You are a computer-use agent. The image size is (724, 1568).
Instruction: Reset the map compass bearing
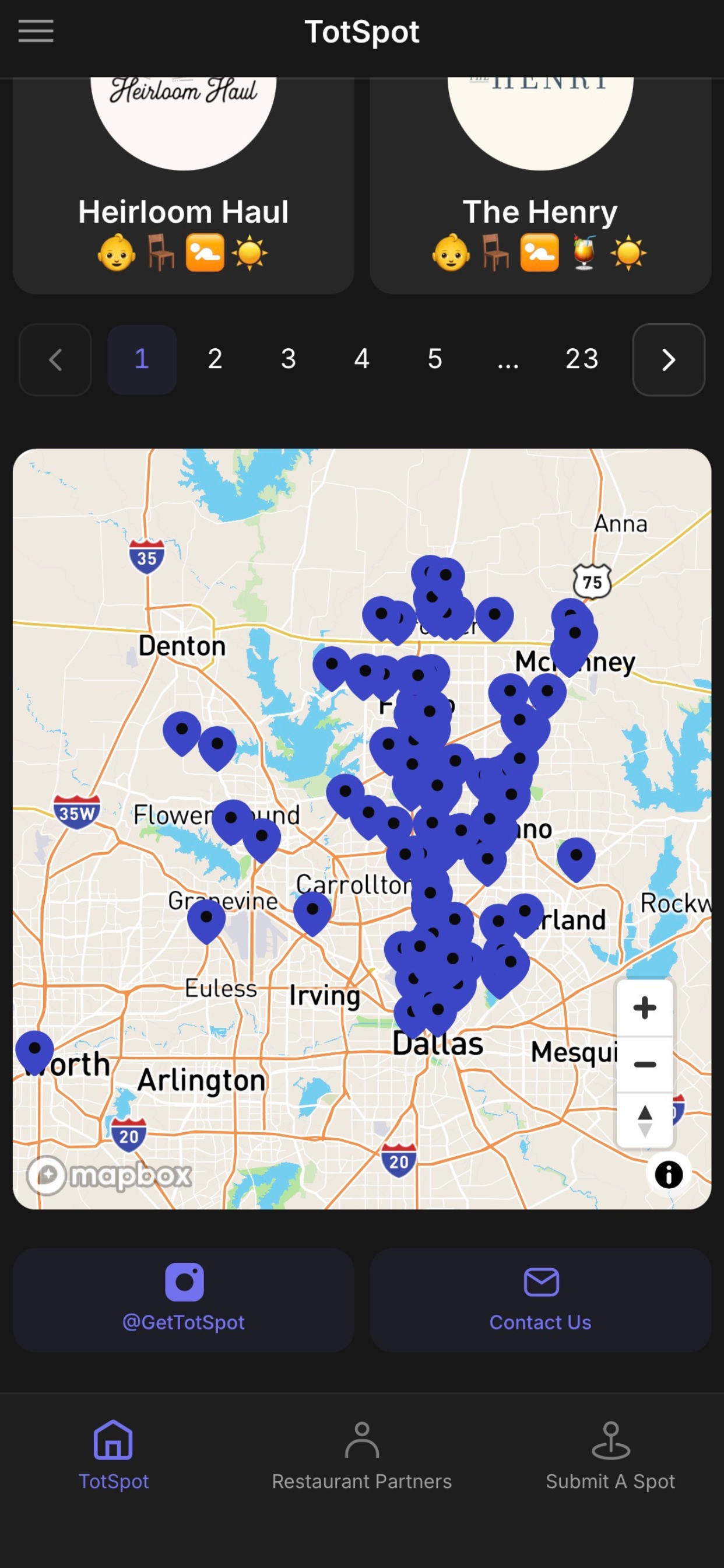point(645,1120)
